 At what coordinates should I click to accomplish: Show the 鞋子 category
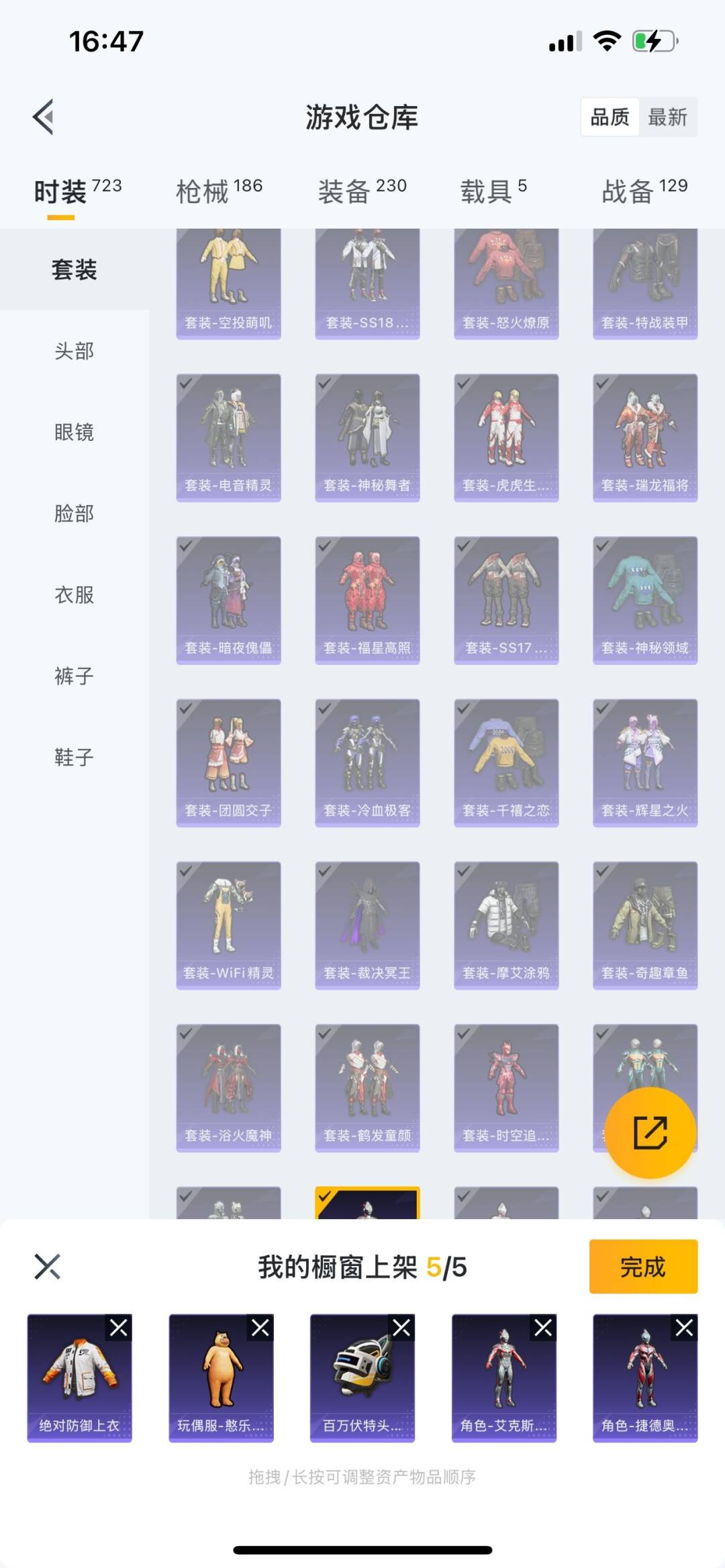74,757
